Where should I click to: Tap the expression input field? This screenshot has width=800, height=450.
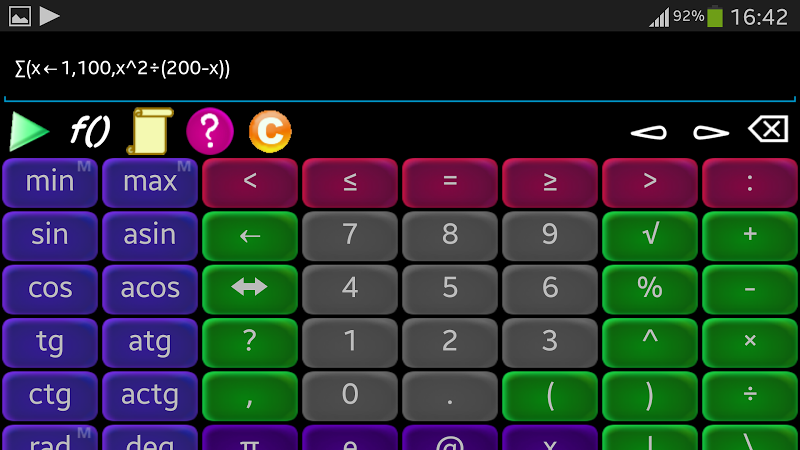point(400,68)
